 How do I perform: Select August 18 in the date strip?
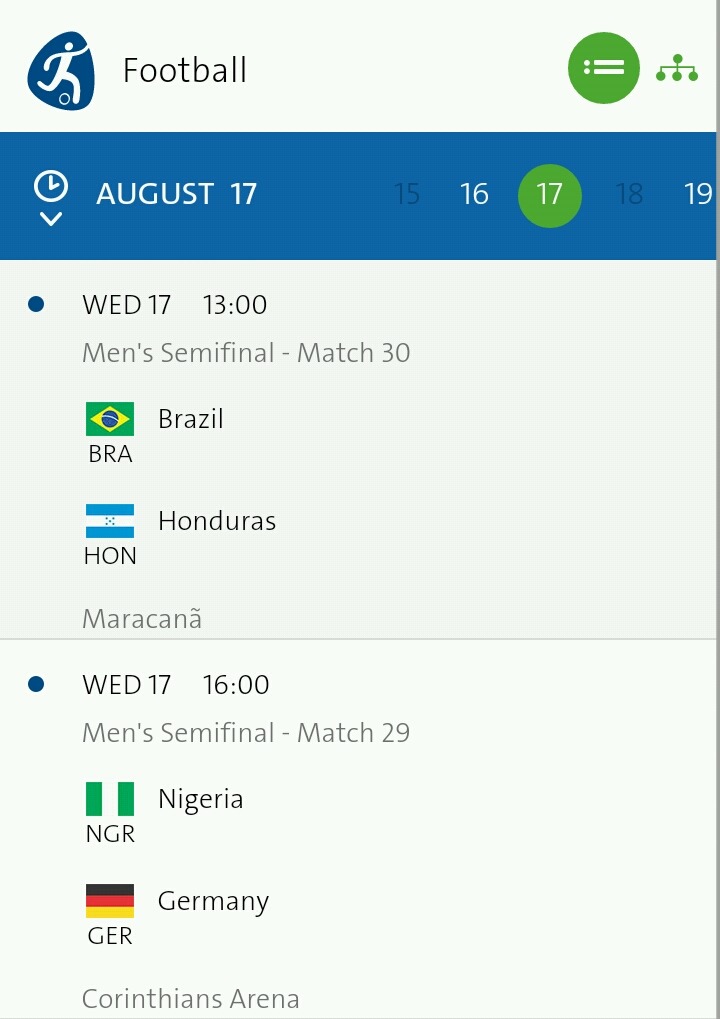click(629, 194)
